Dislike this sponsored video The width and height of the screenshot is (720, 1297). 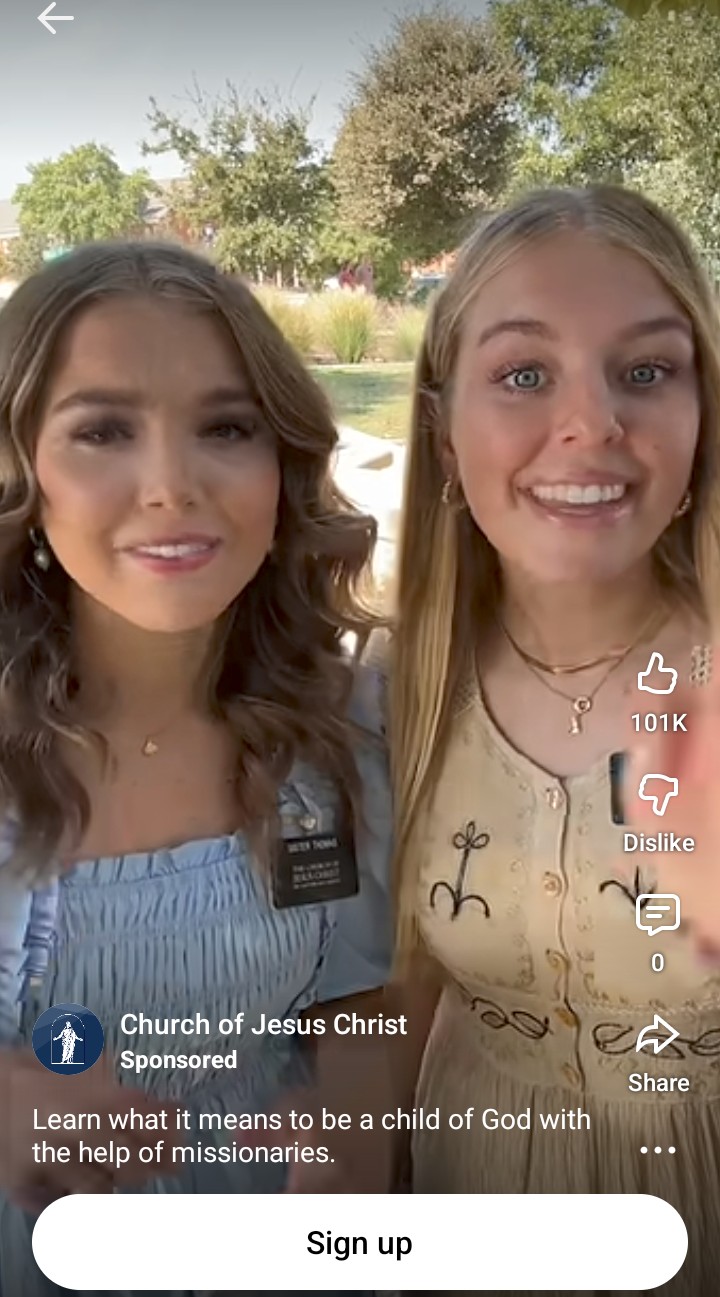[x=657, y=796]
